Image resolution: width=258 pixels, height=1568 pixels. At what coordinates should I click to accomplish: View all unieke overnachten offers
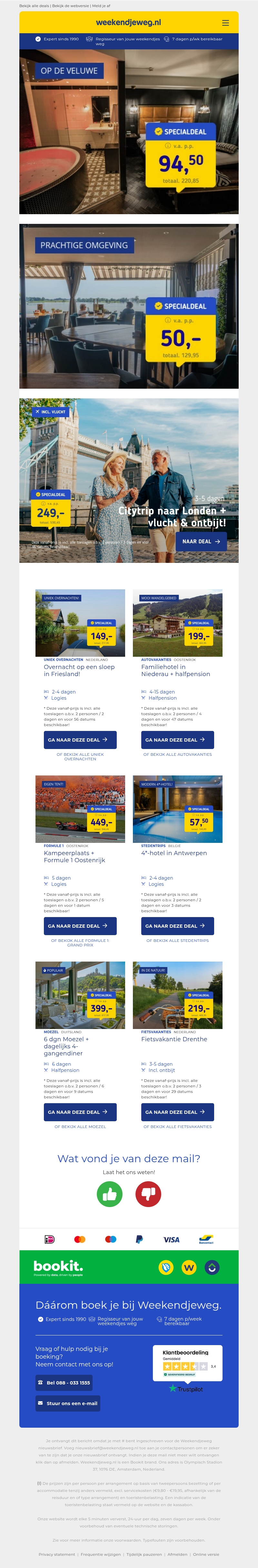pos(80,757)
